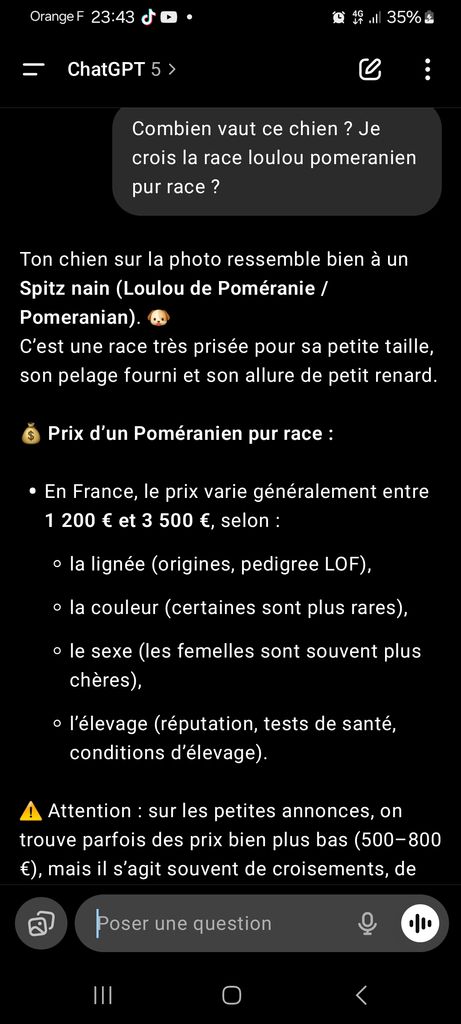Screen dimensions: 461x1024
Task: Open the three-dot overflow menu
Action: point(427,69)
